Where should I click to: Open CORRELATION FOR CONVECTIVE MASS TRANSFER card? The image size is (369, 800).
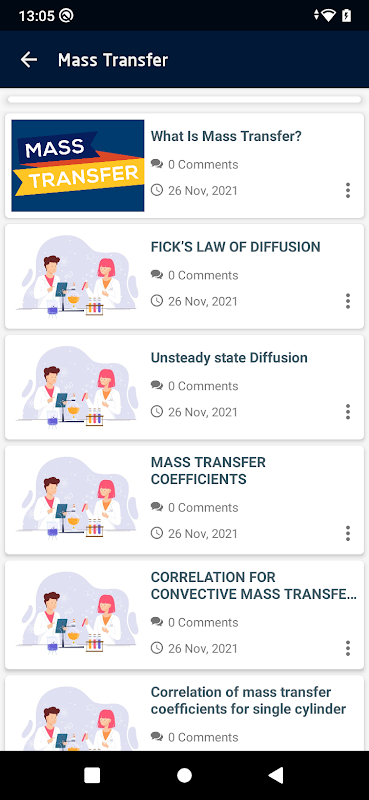184,614
